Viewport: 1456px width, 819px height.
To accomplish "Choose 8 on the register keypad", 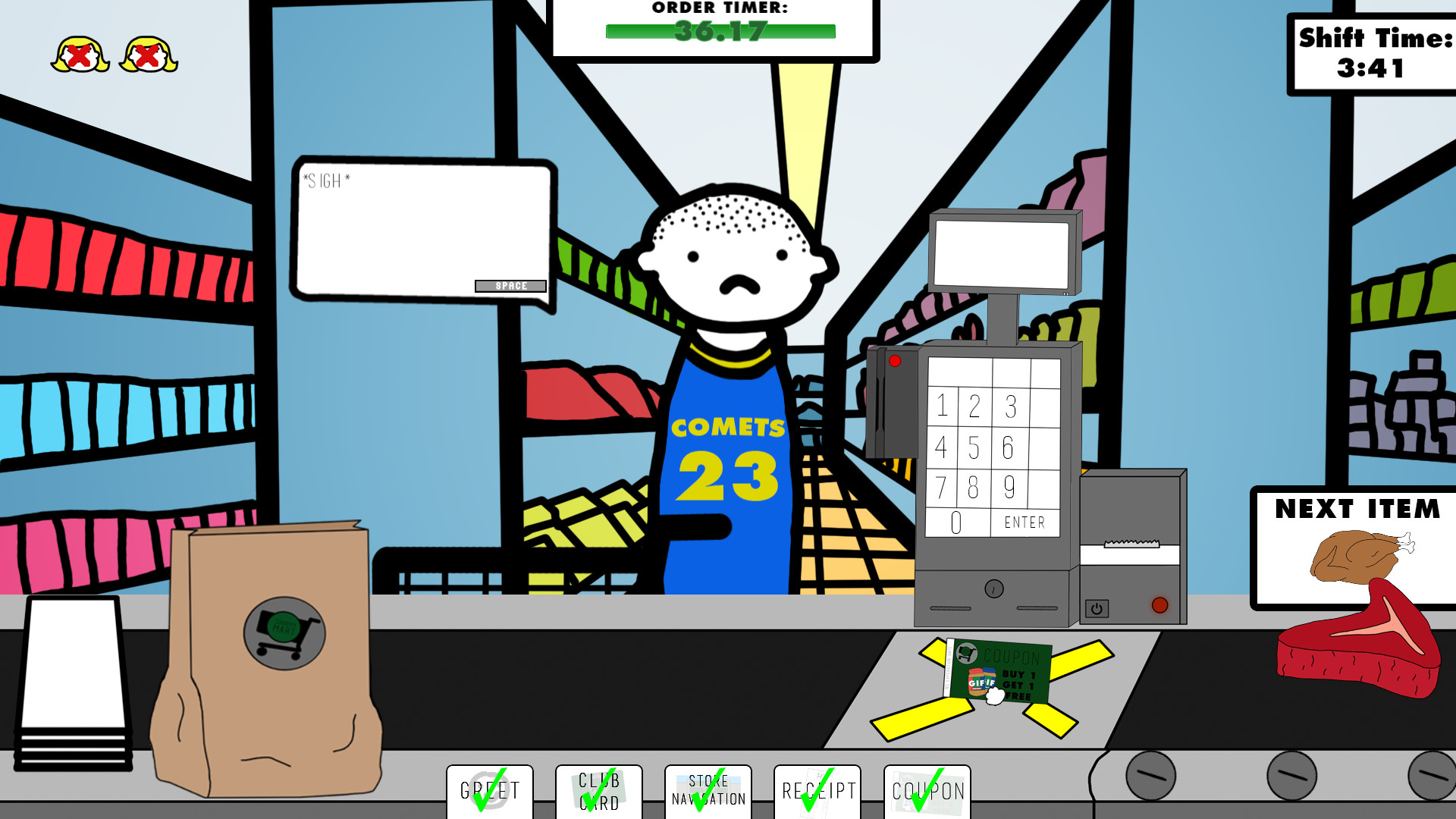I will (x=973, y=488).
